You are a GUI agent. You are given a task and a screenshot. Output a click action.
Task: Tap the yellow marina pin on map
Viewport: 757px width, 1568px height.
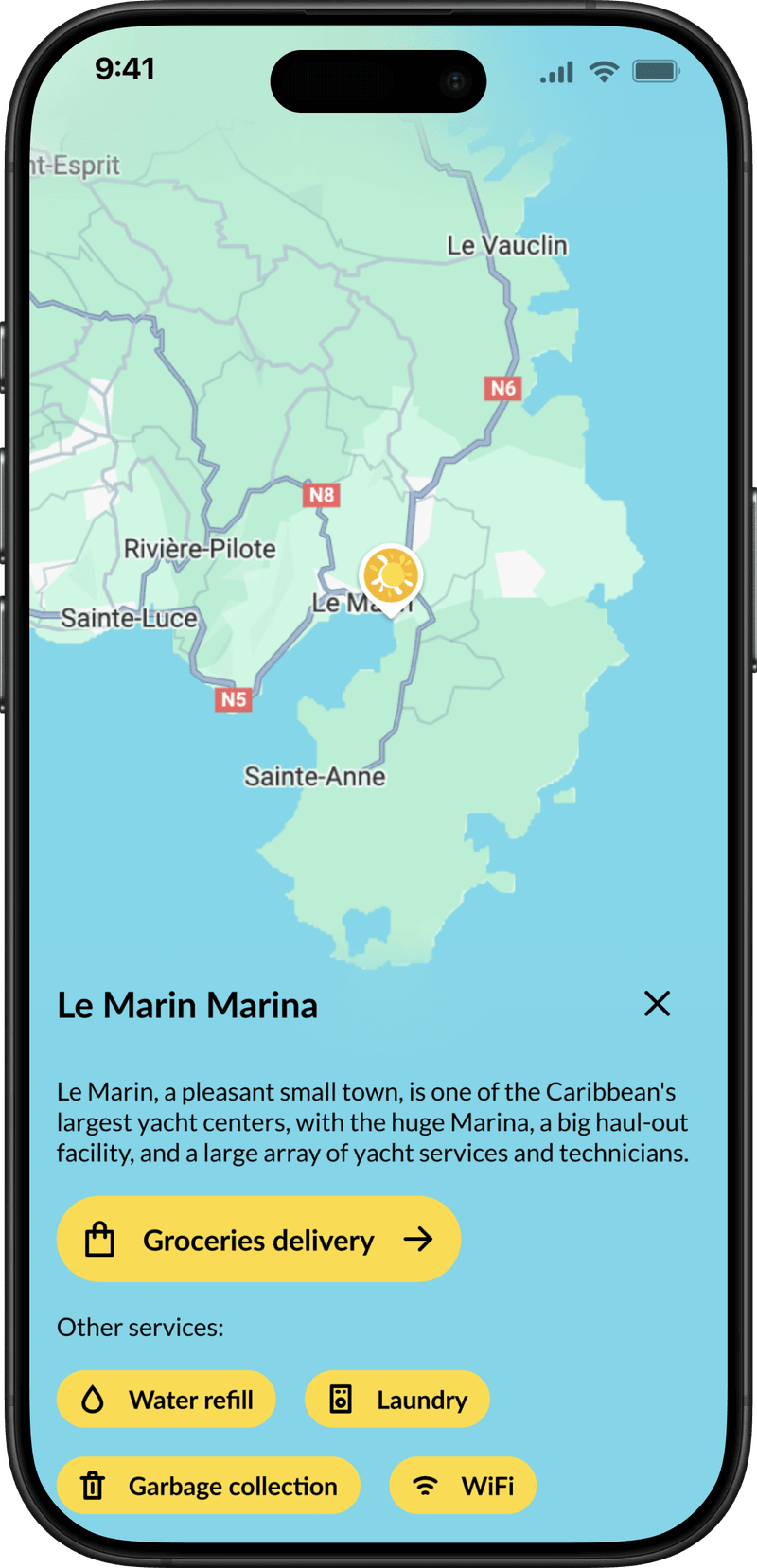click(391, 574)
